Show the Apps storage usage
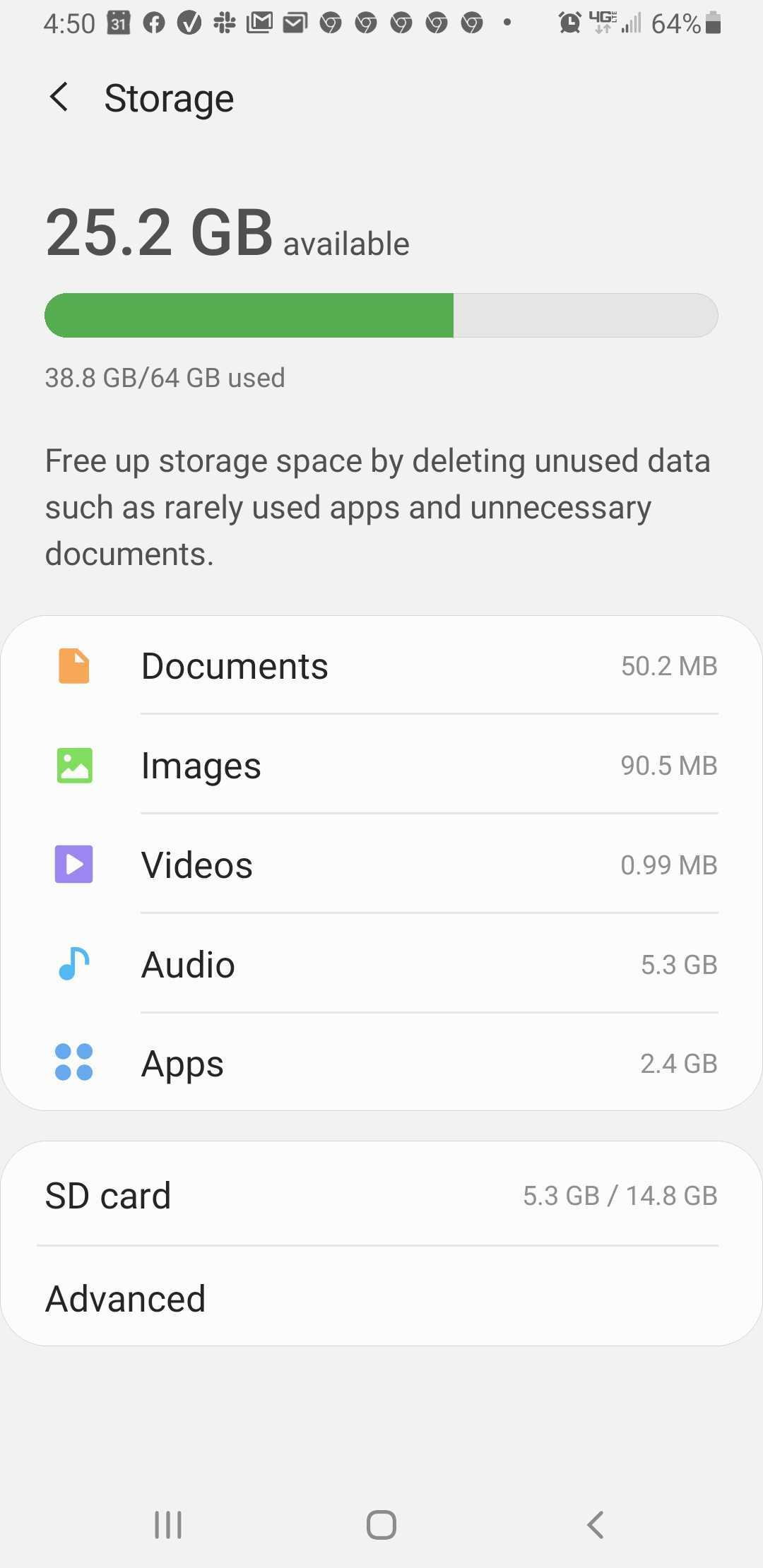Screen dimensions: 763x1568 [x=381, y=1064]
